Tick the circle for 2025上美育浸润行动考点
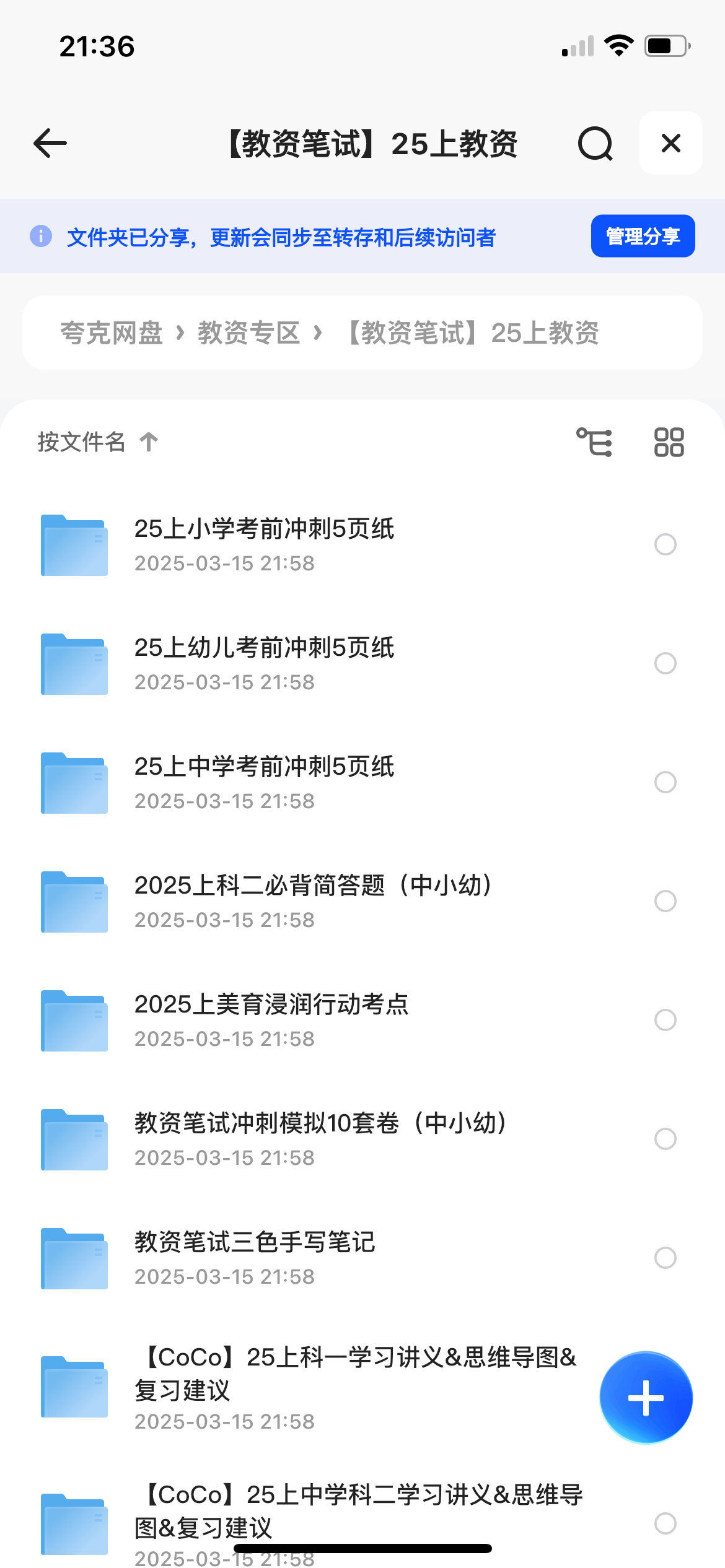 [665, 1020]
